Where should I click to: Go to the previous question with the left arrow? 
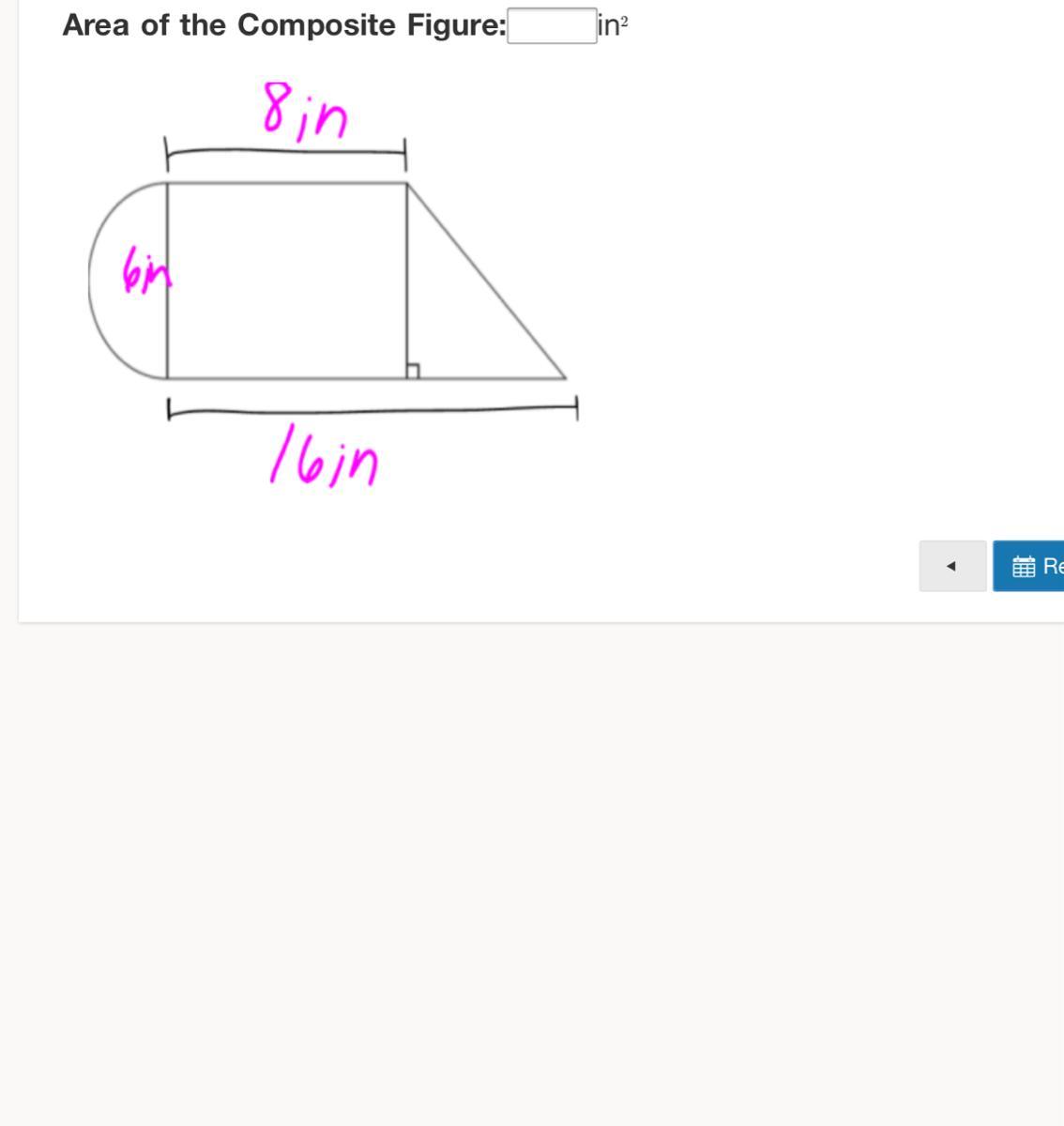point(952,566)
